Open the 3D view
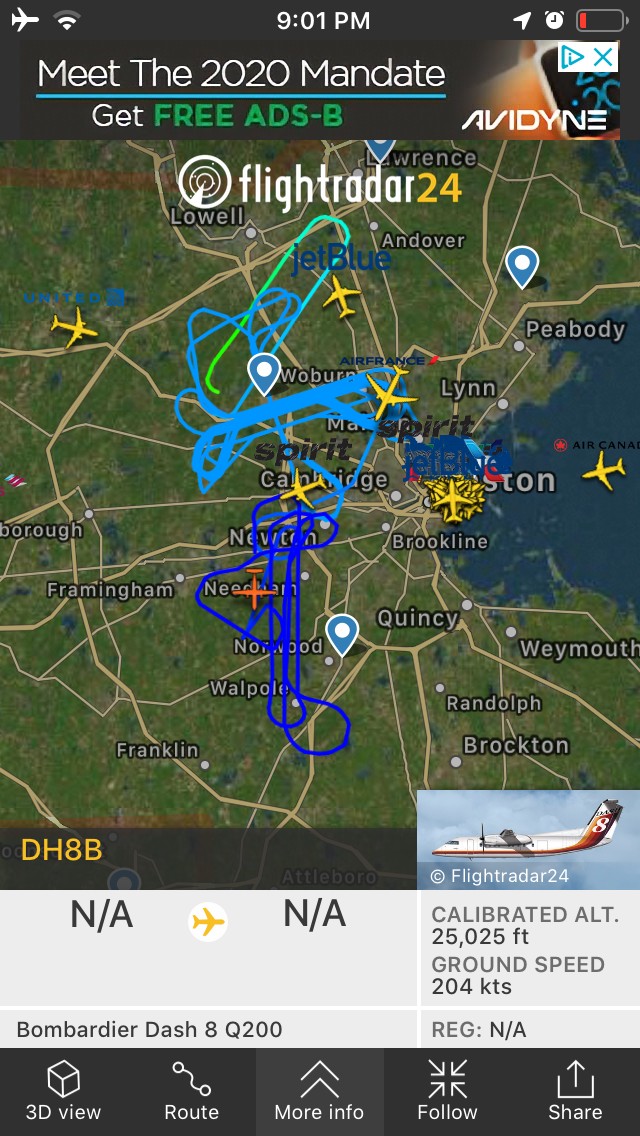640x1136 pixels. coord(64,1091)
